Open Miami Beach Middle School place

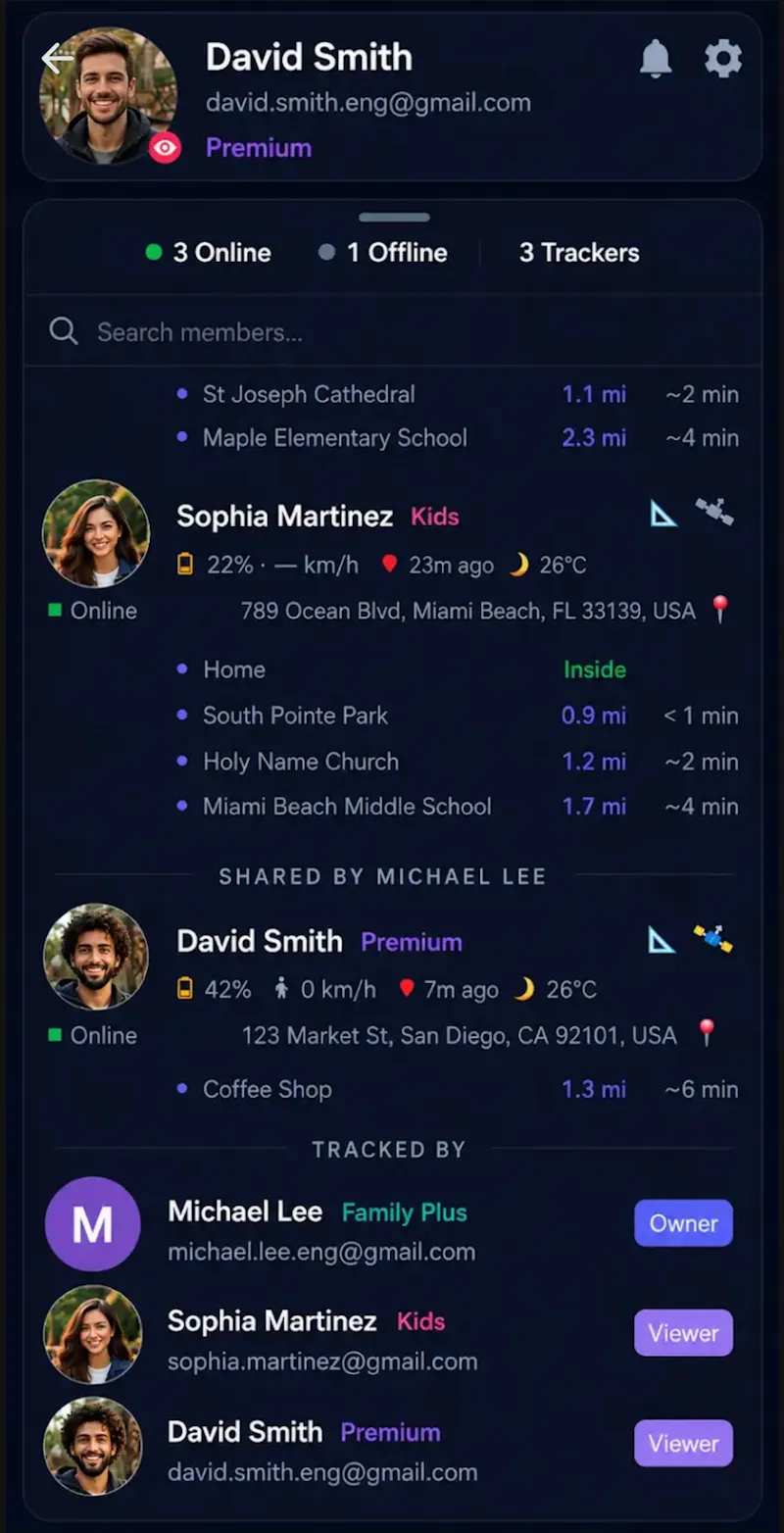(x=457, y=807)
